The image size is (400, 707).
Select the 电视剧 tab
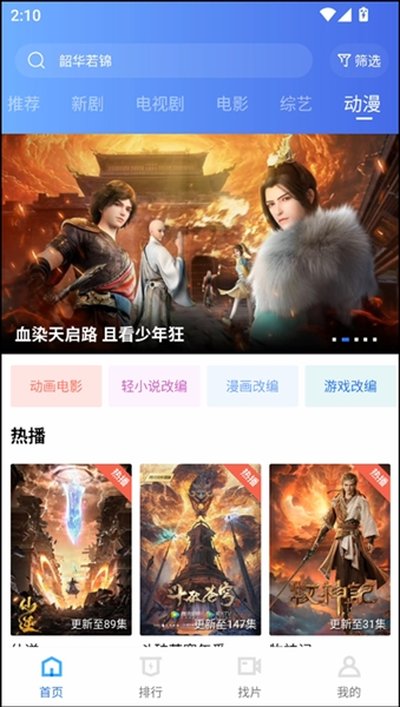[160, 104]
